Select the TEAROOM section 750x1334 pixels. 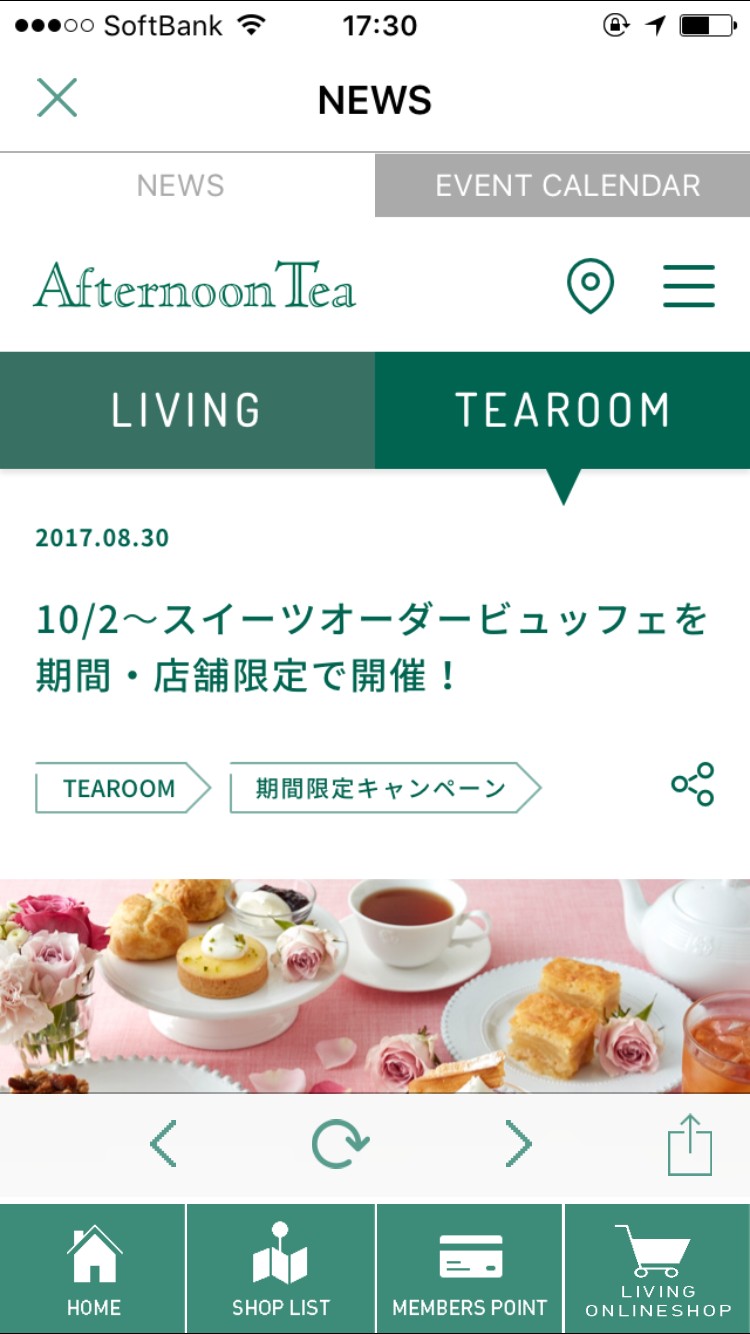[x=562, y=410]
